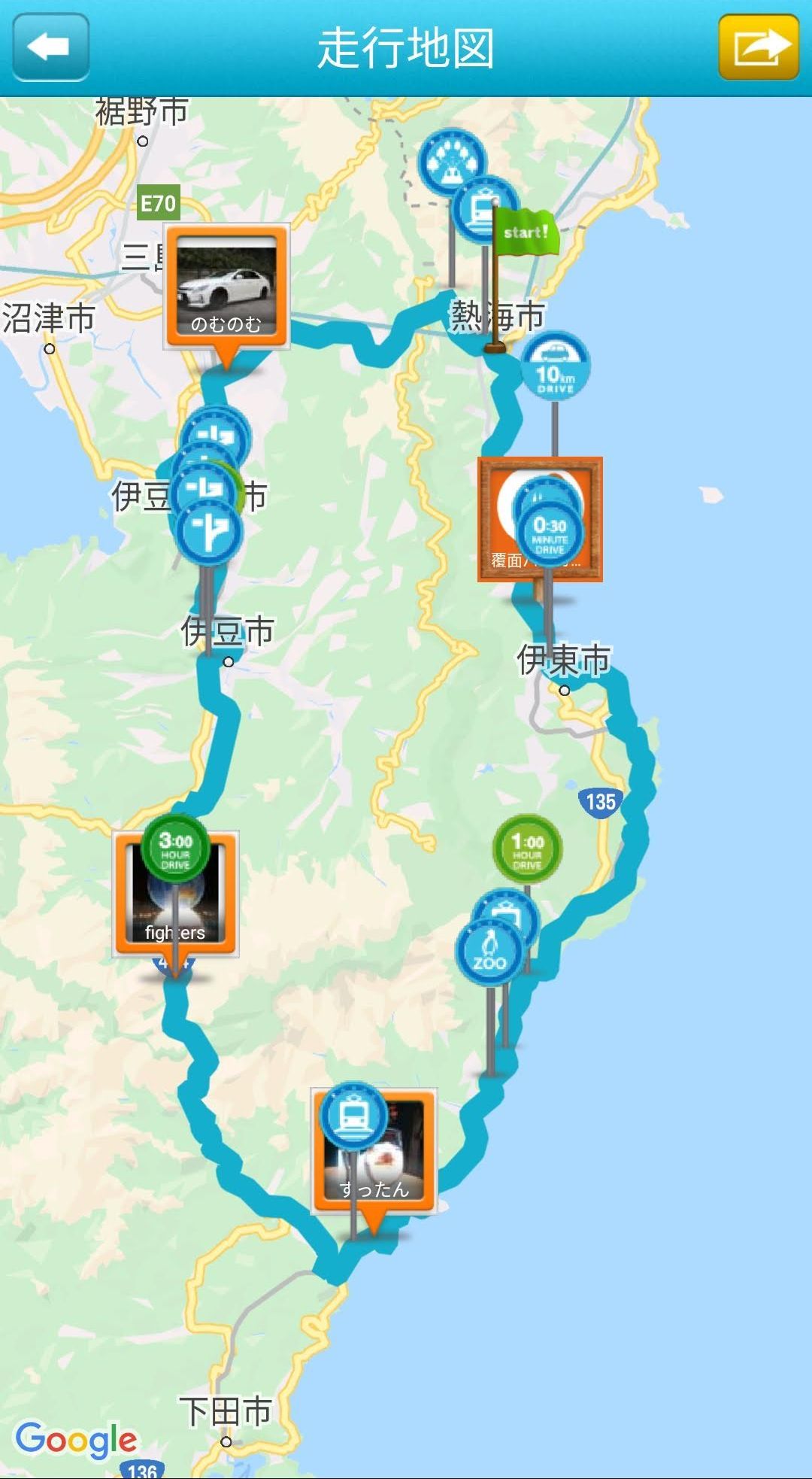812x1479 pixels.
Task: Share the driving map
Action: coord(758,47)
